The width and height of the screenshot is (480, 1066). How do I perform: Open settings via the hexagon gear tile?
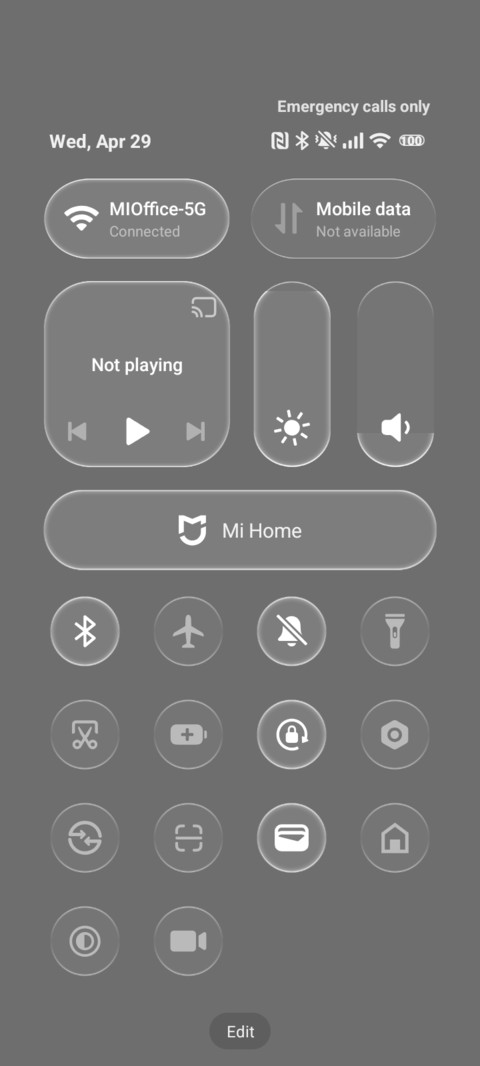(x=395, y=735)
